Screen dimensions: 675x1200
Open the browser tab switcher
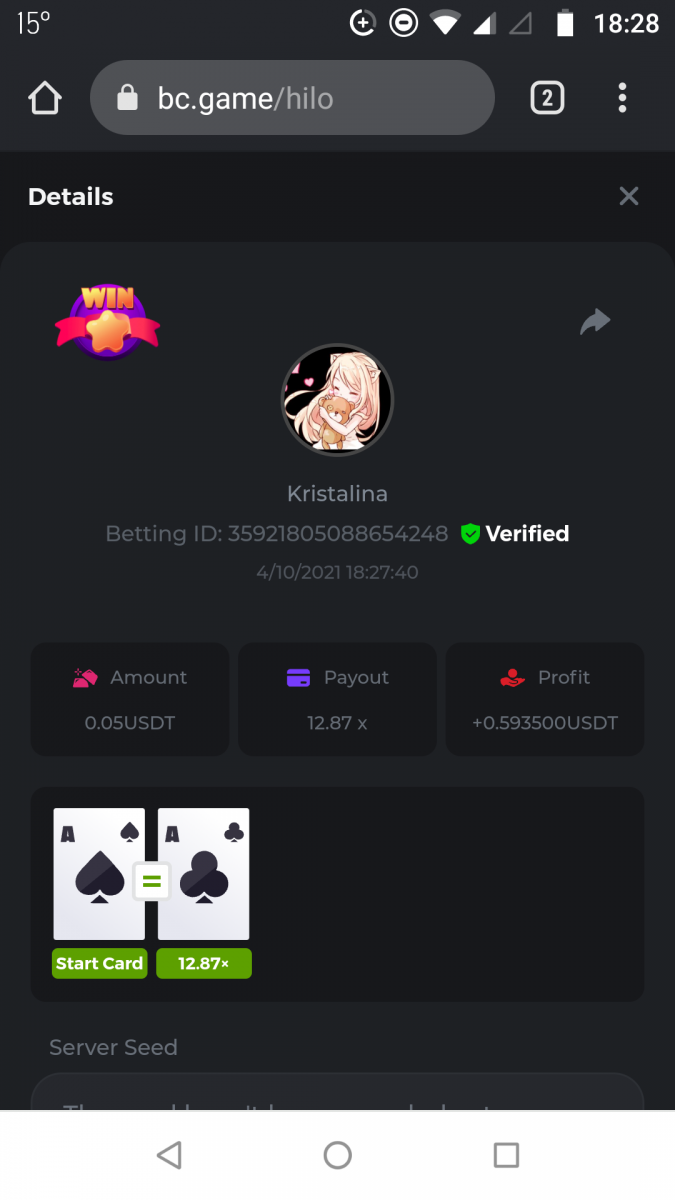tap(547, 98)
